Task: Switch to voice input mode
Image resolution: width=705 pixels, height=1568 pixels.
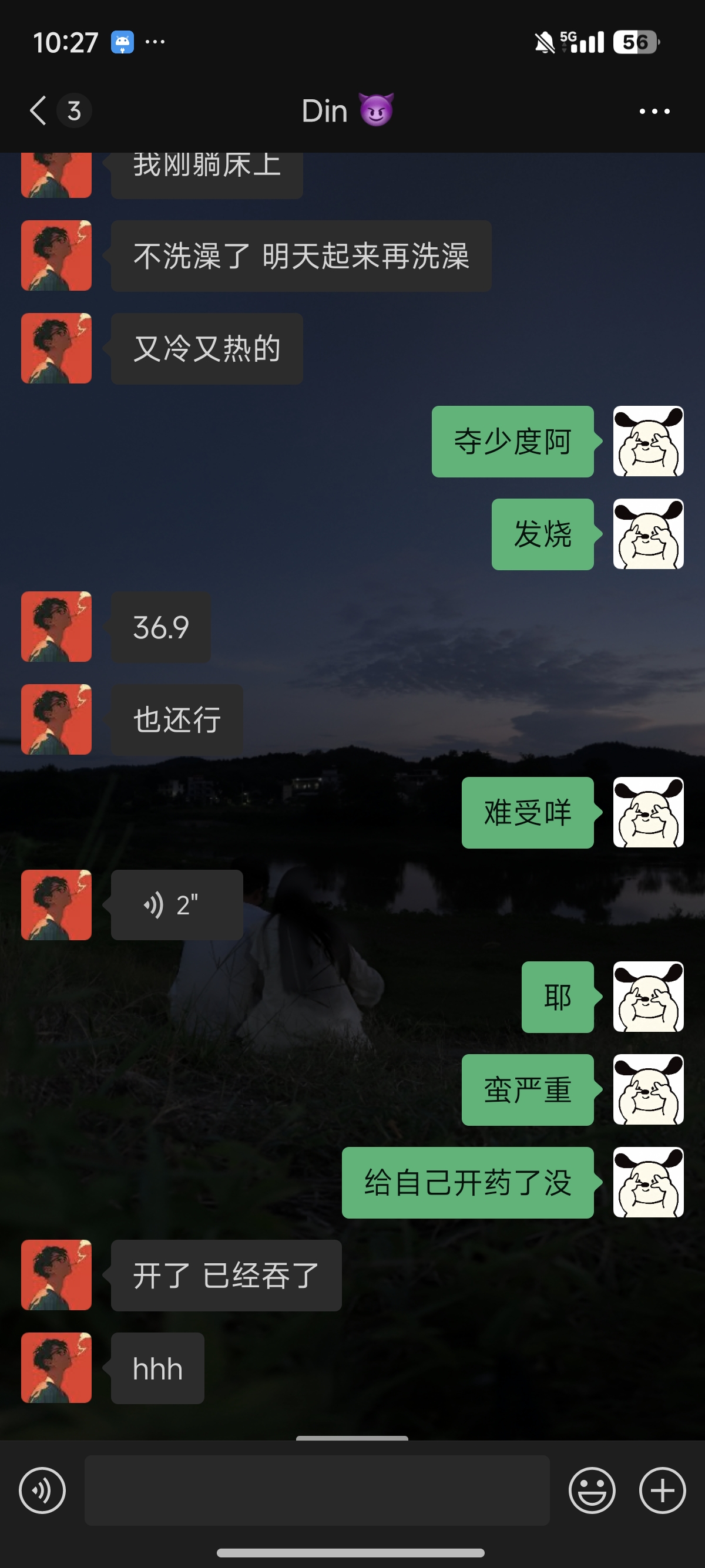Action: click(42, 1490)
